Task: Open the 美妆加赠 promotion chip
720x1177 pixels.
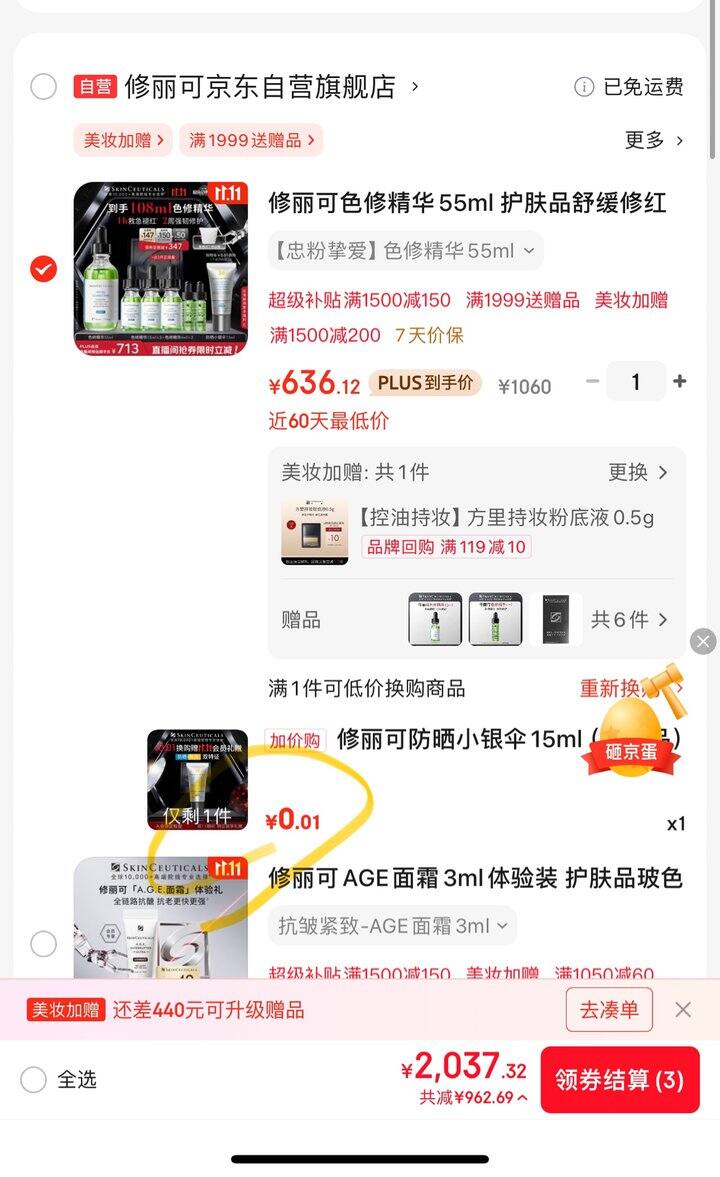Action: pos(124,140)
